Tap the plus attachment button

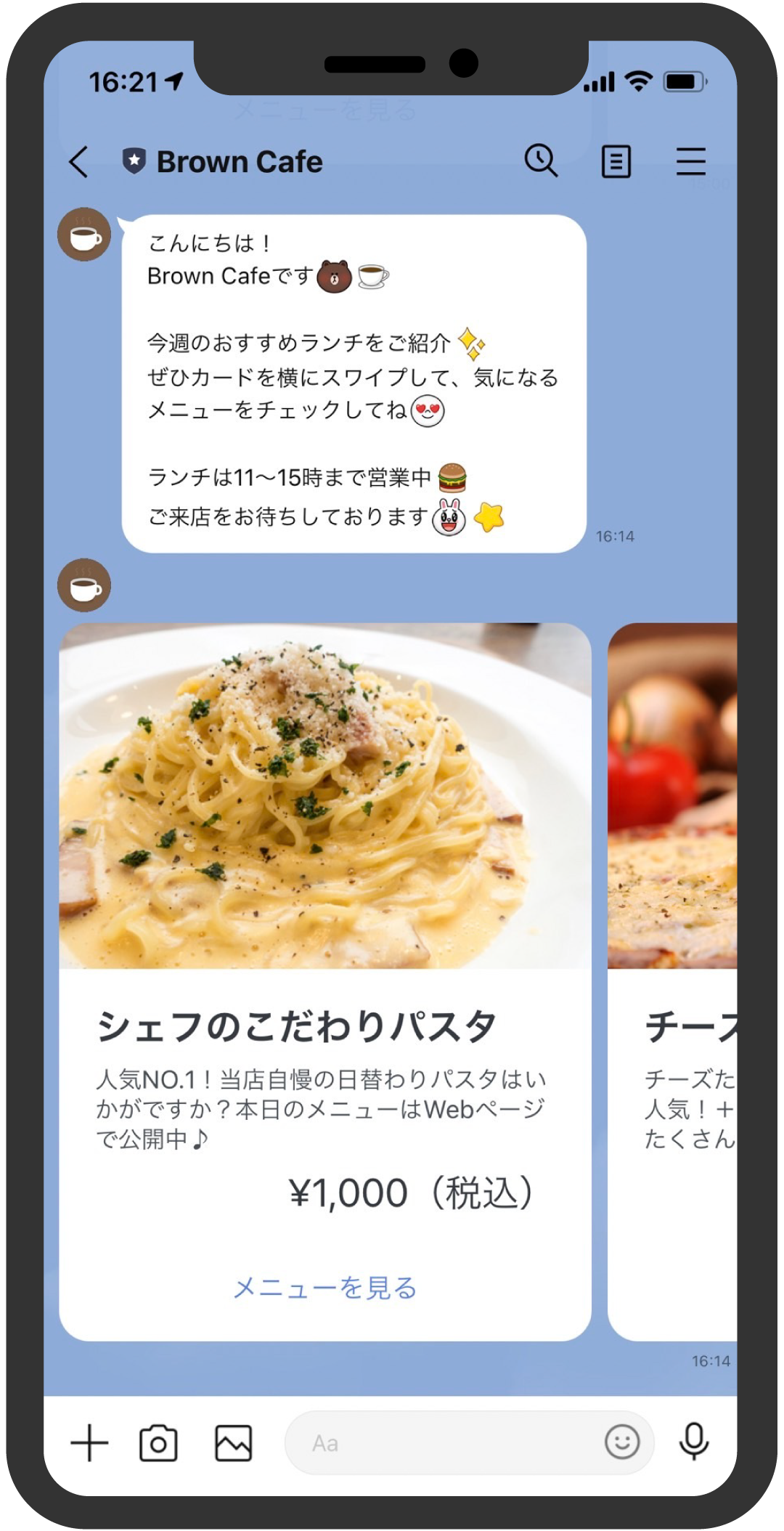pos(89,1442)
